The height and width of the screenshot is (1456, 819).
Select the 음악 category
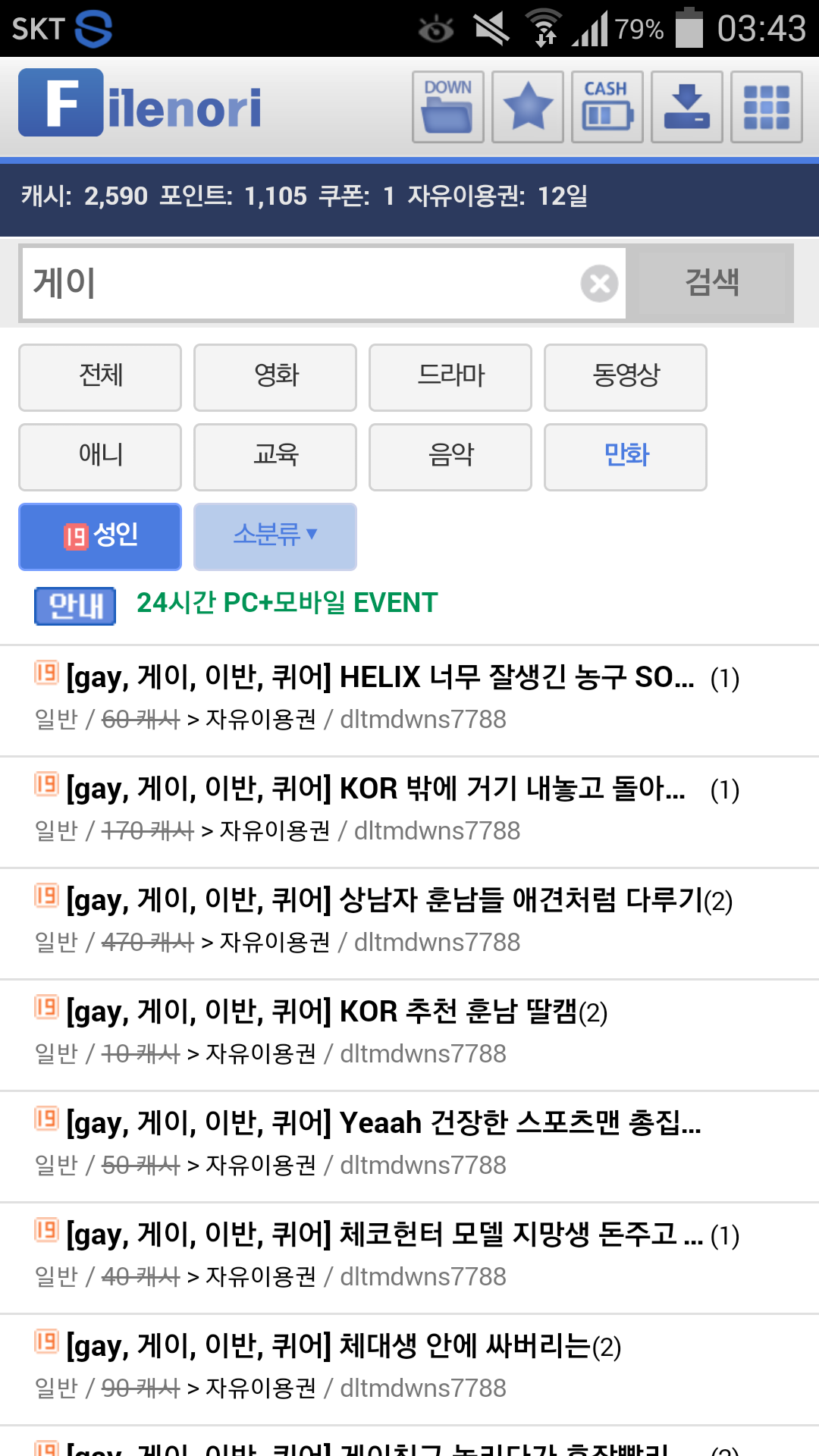click(x=450, y=457)
